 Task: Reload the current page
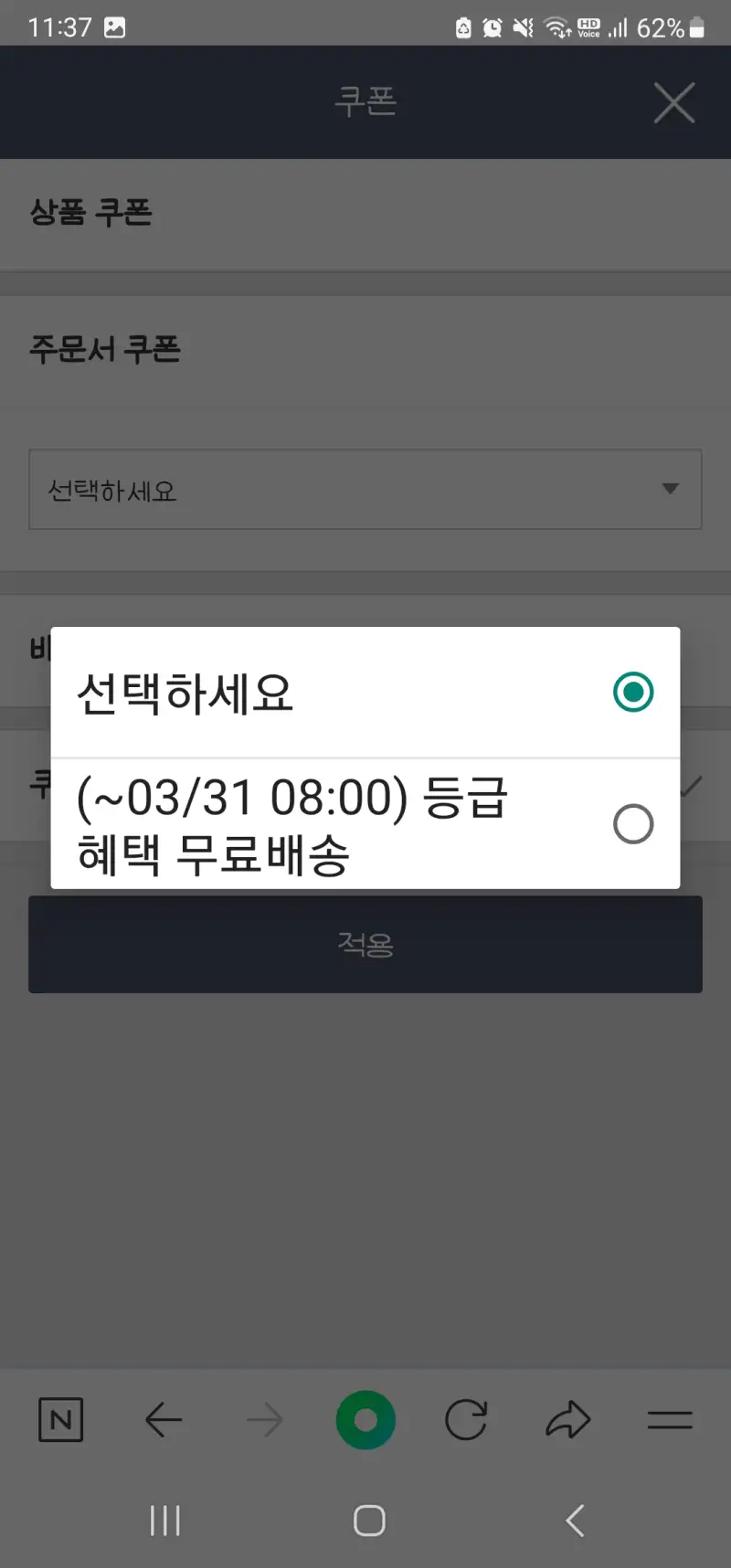(466, 1420)
